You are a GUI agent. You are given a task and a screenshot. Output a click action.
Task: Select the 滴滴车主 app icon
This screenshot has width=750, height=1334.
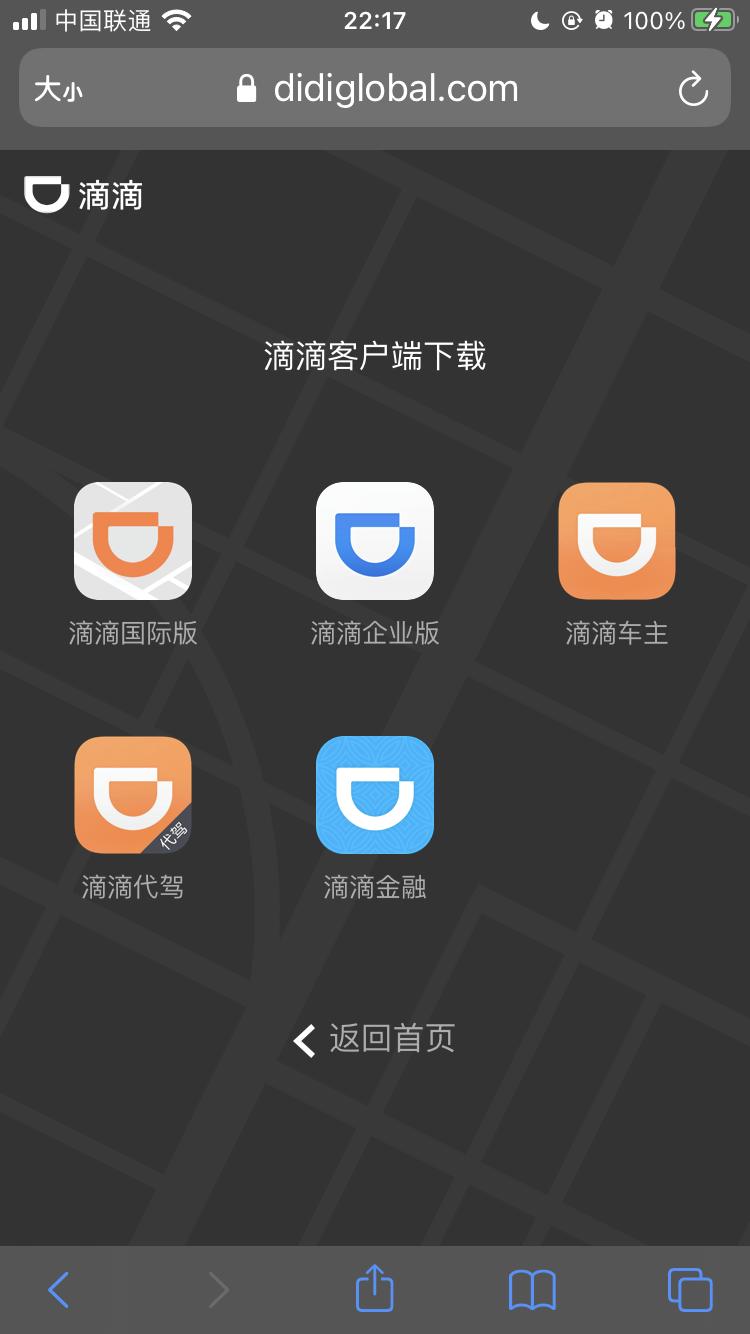point(617,541)
